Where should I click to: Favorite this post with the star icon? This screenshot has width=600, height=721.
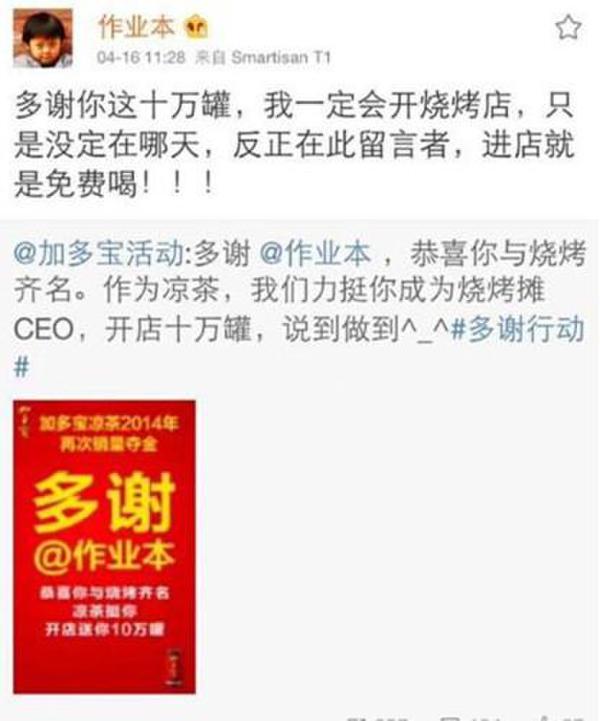(567, 27)
